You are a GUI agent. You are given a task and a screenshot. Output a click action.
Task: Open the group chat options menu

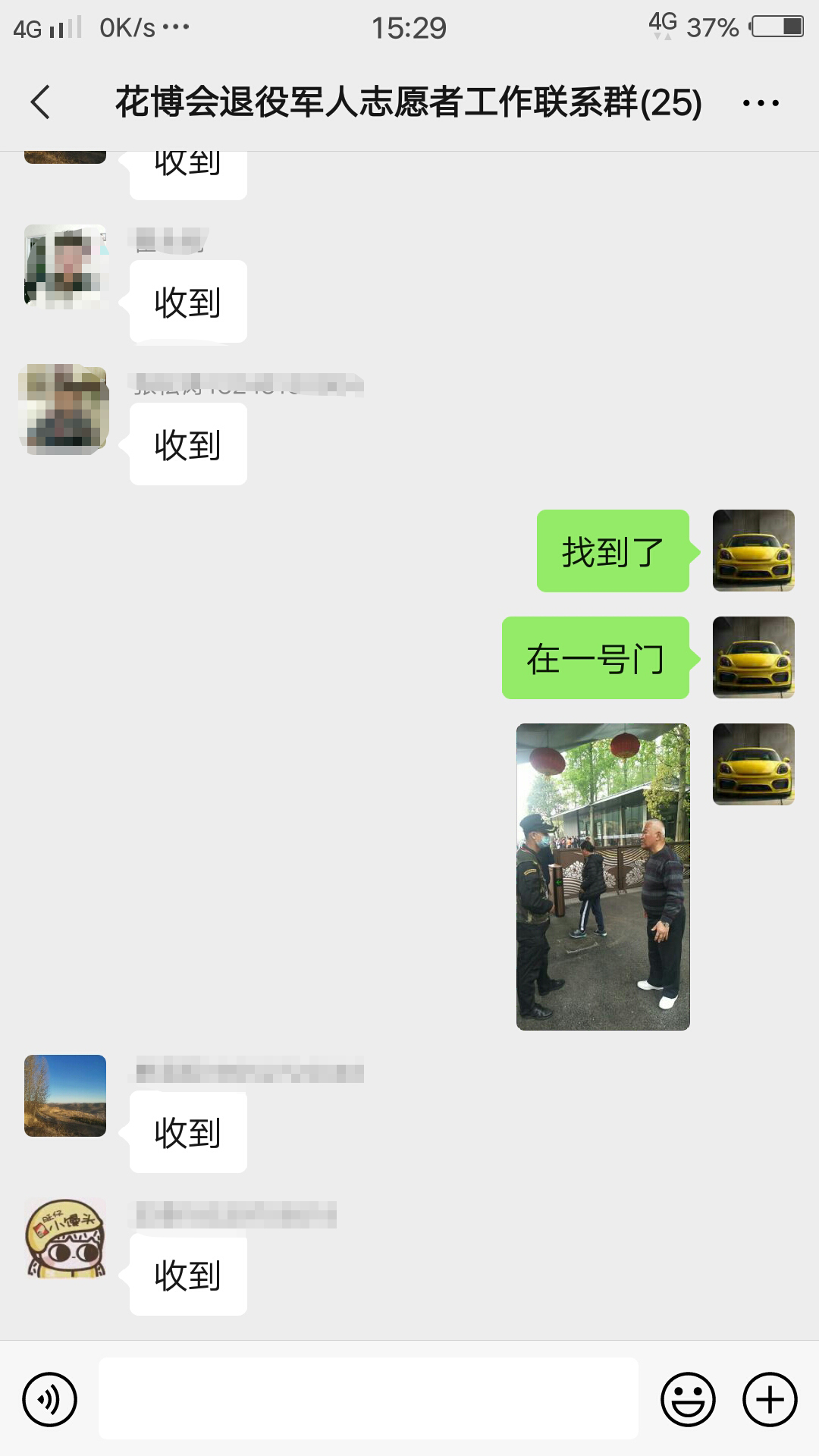[x=761, y=103]
